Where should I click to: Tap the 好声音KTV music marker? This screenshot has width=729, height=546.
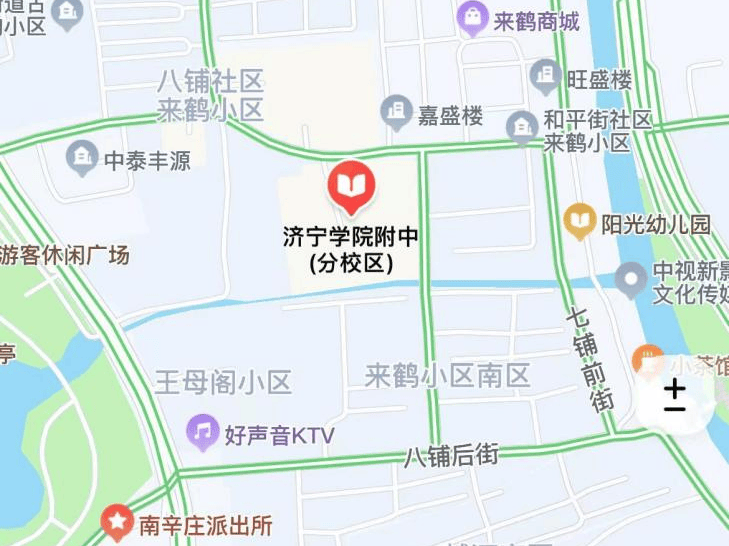tap(203, 434)
